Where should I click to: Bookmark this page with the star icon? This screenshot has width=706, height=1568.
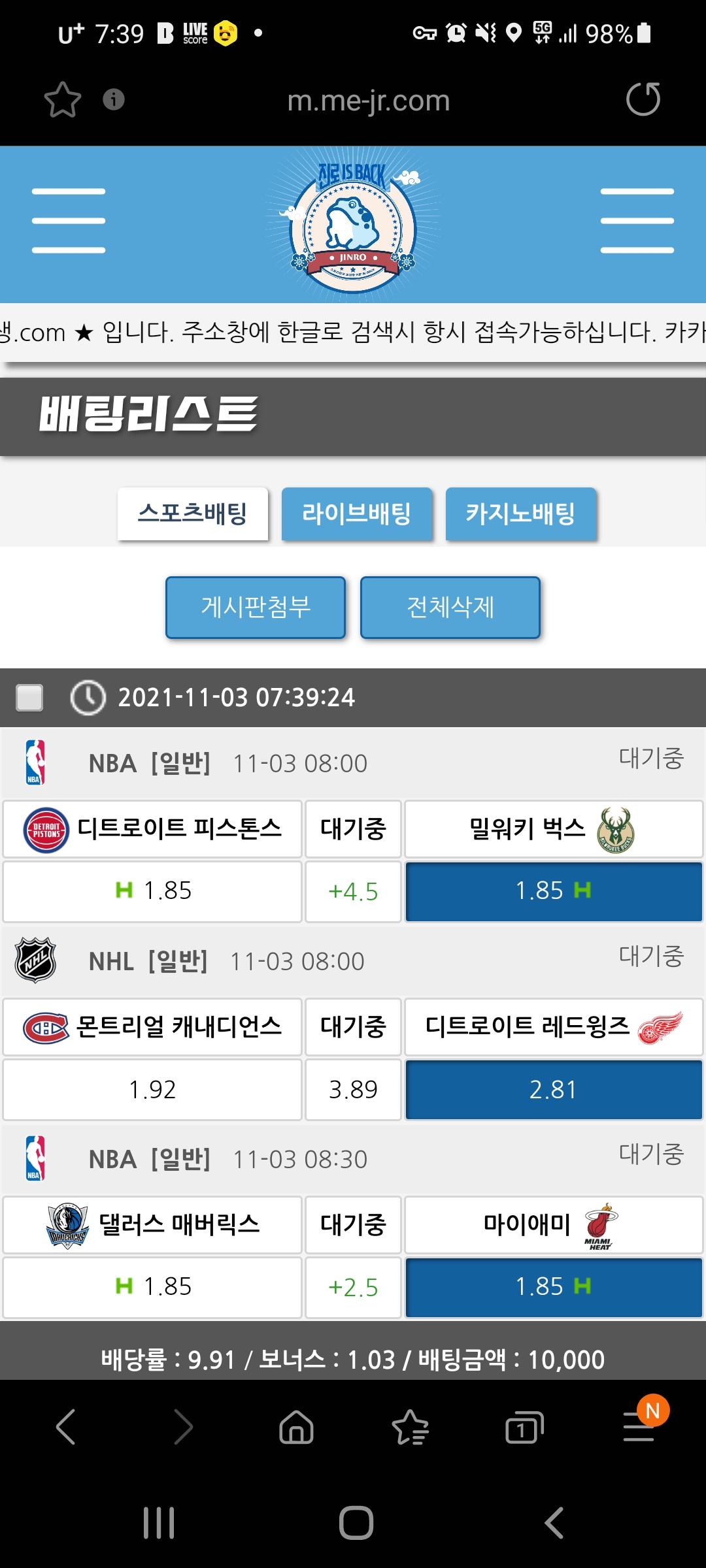tap(63, 100)
